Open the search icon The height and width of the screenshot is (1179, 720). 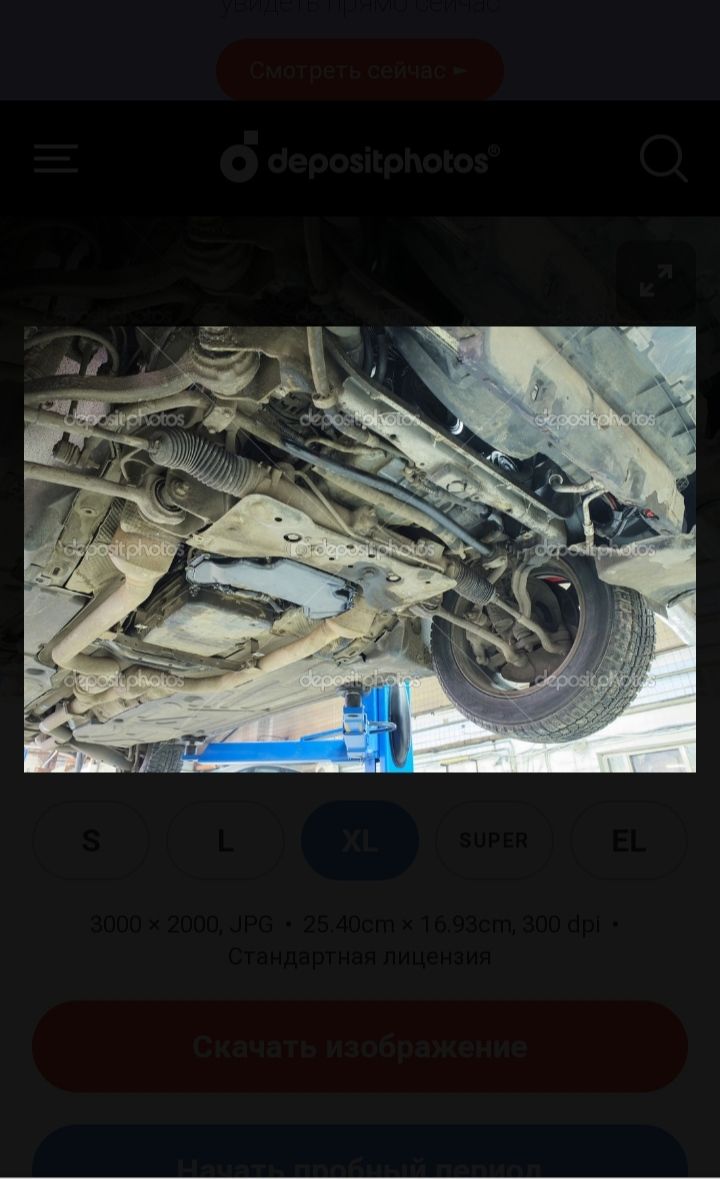click(x=663, y=159)
